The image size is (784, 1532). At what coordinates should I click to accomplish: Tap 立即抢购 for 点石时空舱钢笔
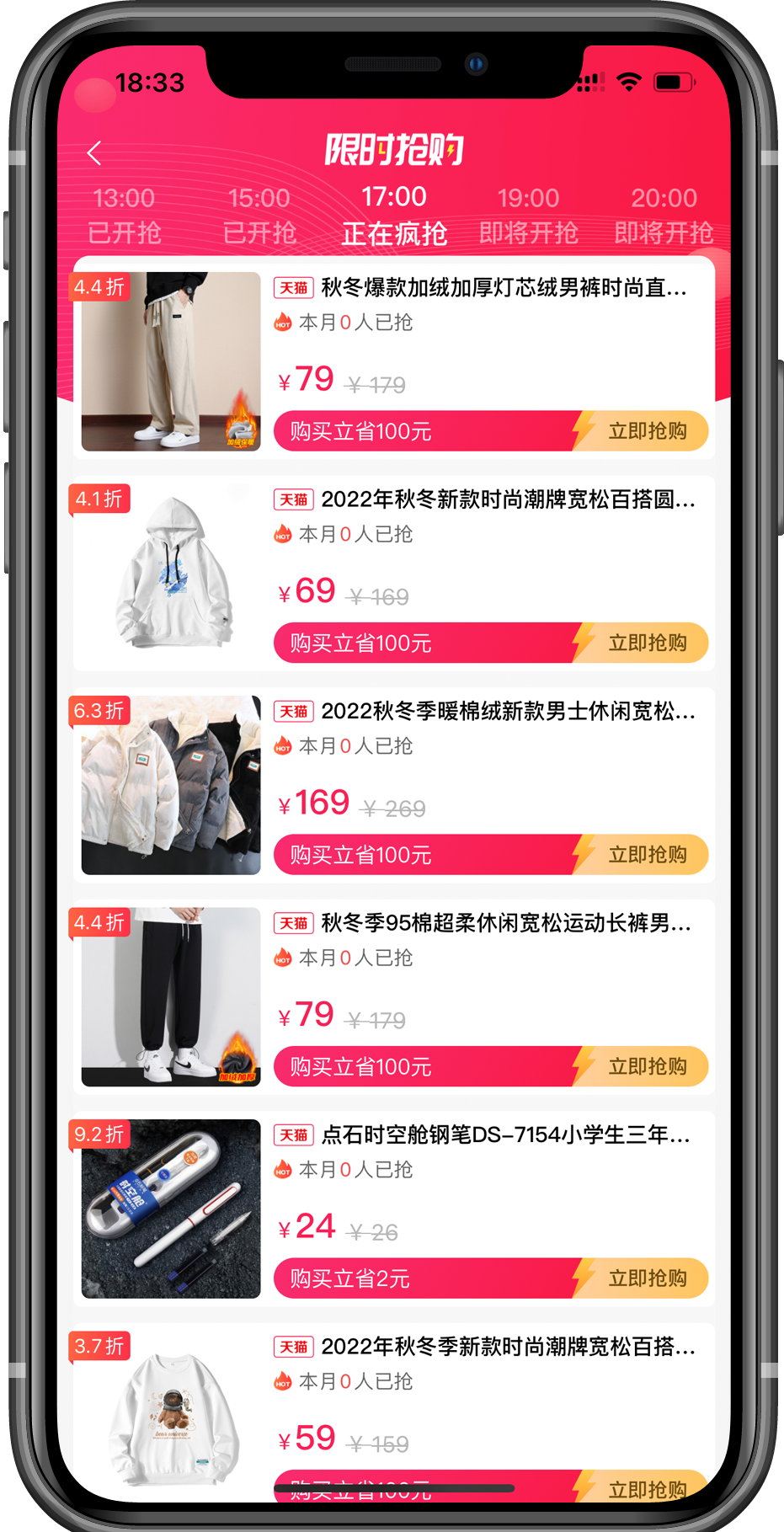(x=647, y=1278)
